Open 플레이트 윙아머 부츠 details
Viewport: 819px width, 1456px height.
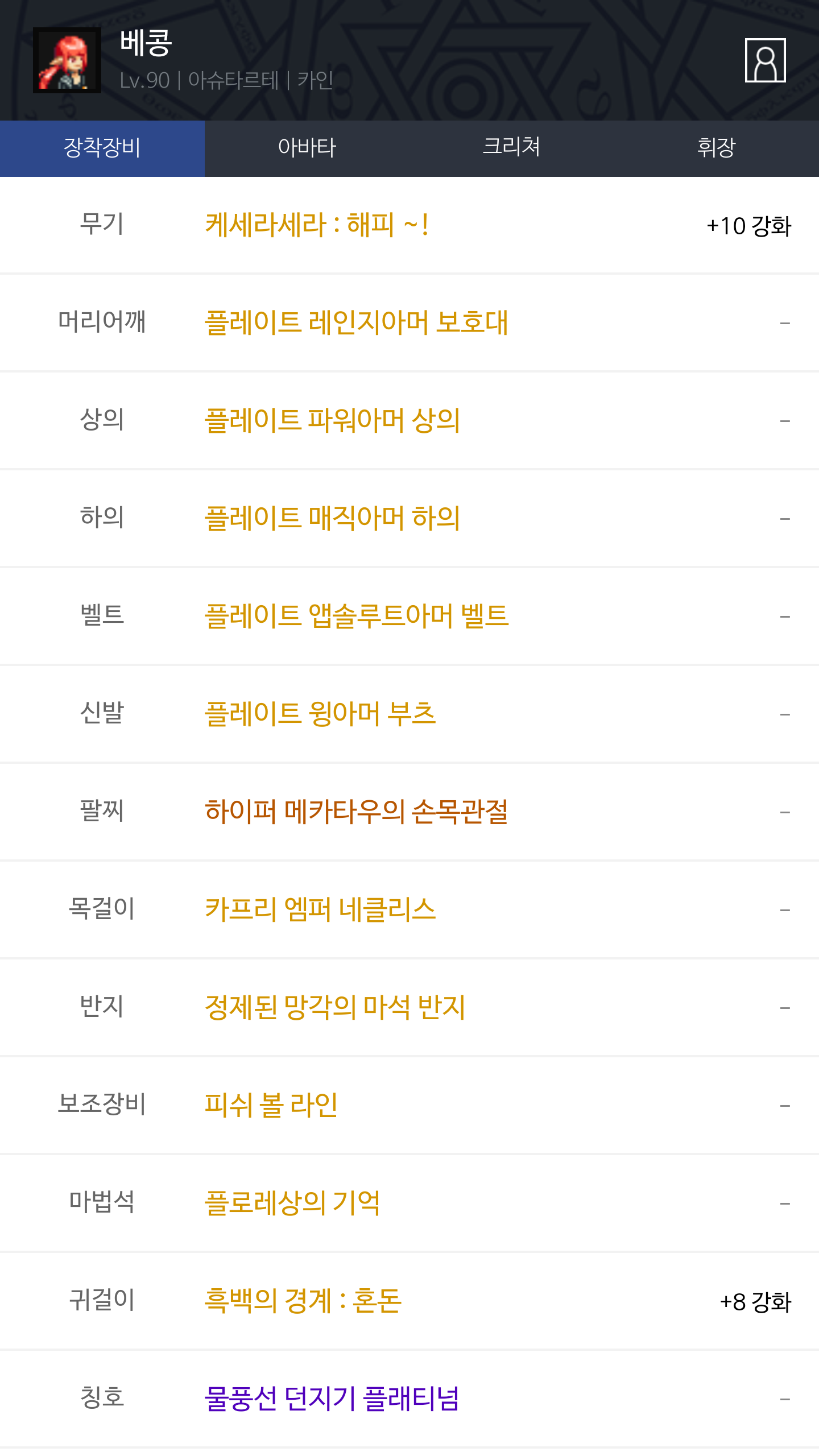[x=320, y=714]
